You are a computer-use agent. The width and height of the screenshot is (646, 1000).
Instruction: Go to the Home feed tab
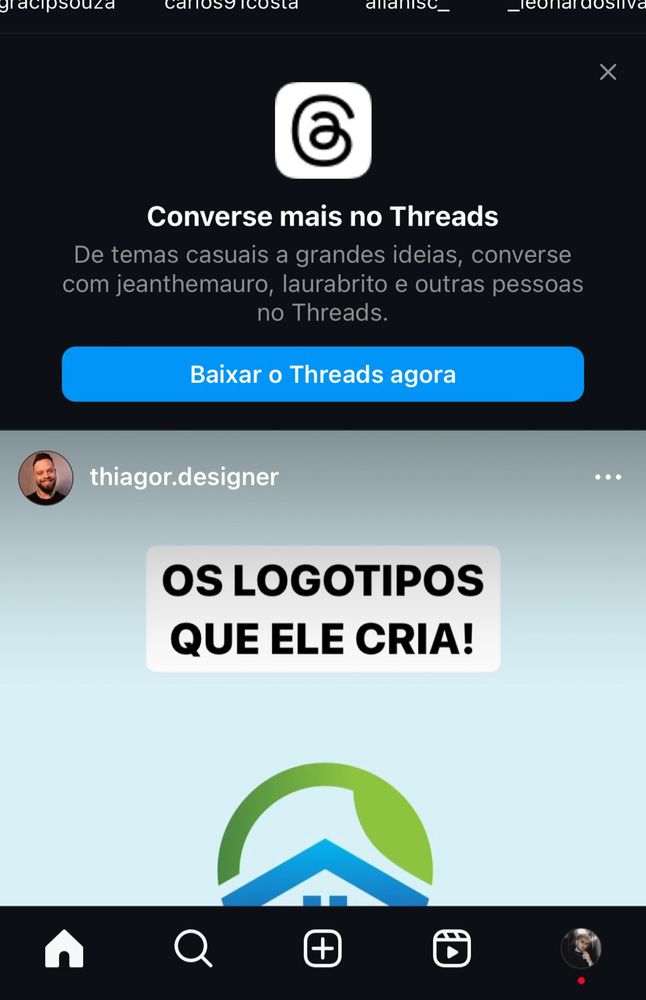(65, 948)
